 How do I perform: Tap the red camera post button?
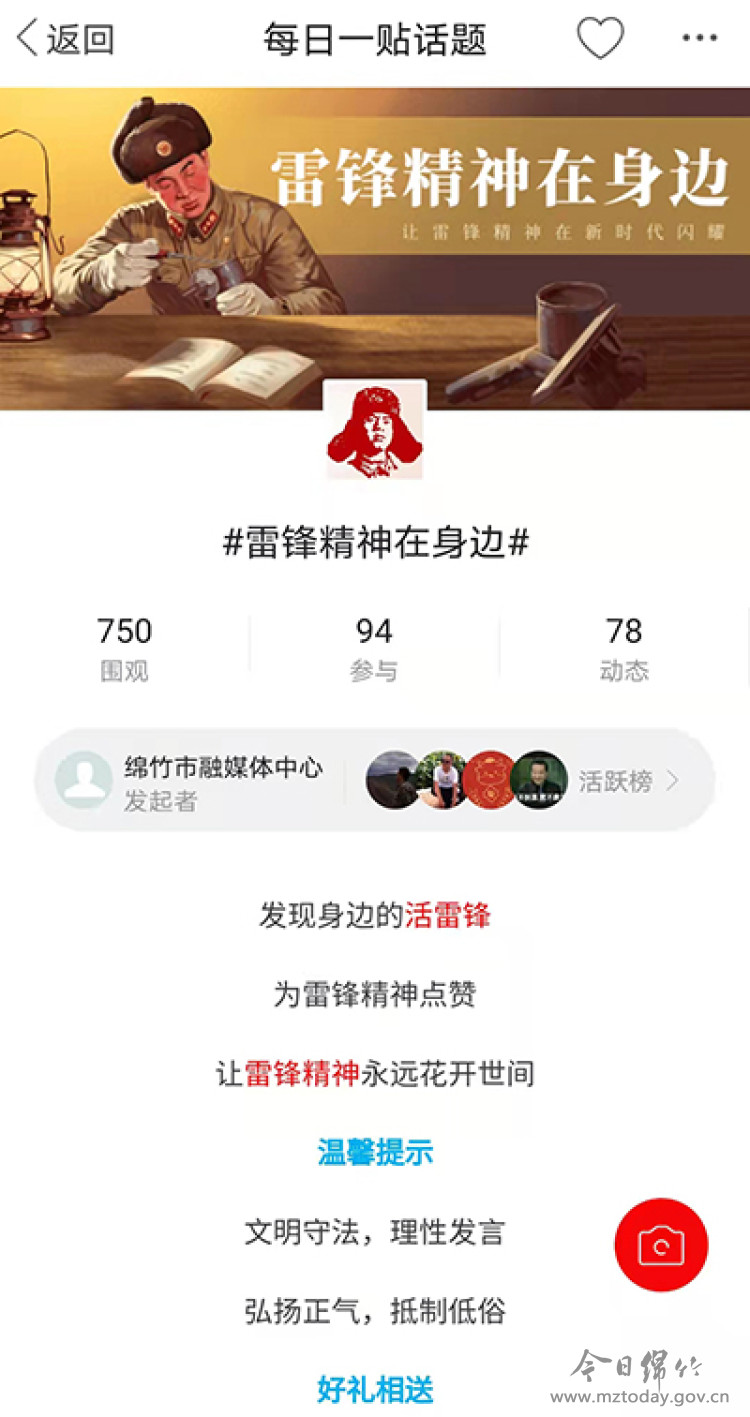click(661, 1245)
